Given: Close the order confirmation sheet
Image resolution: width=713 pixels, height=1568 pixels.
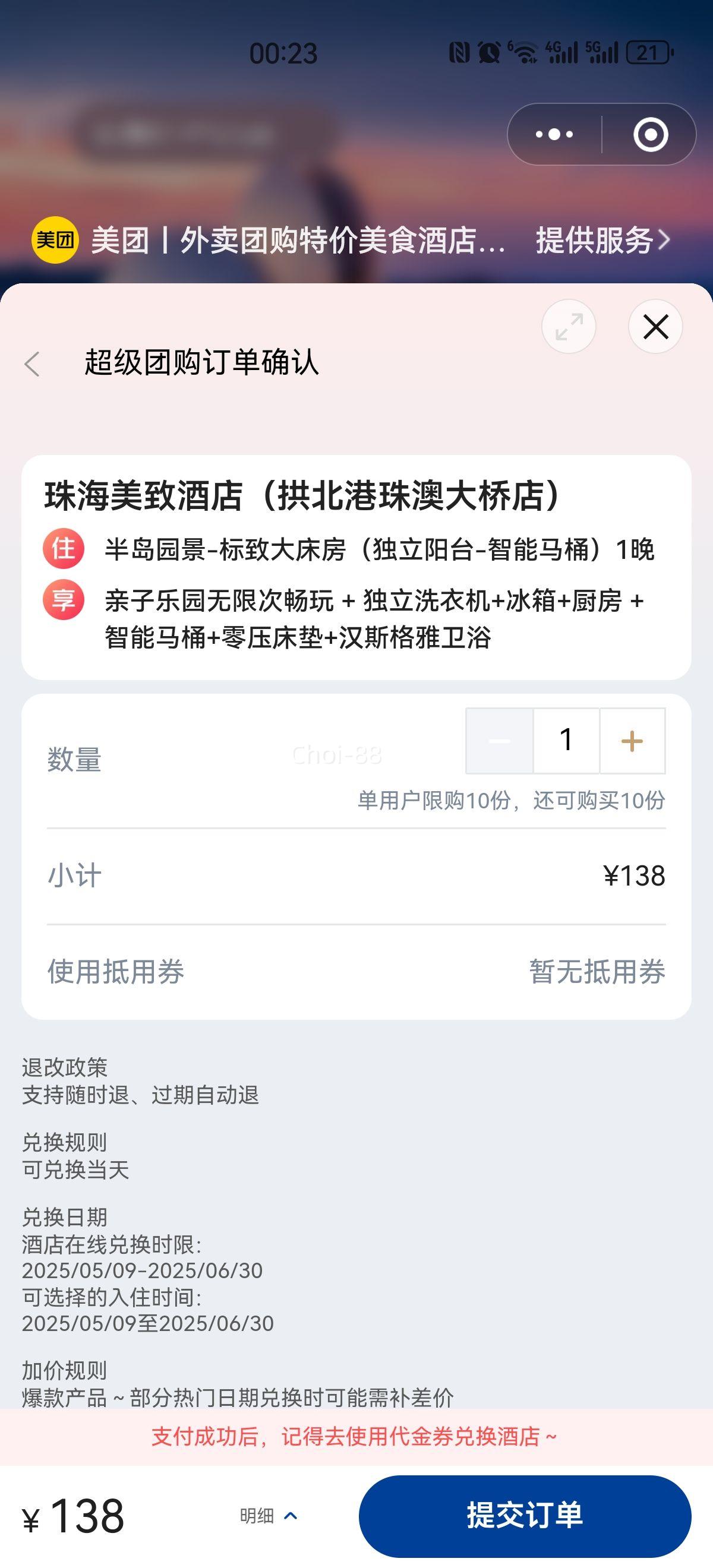Looking at the screenshot, I should tap(655, 327).
